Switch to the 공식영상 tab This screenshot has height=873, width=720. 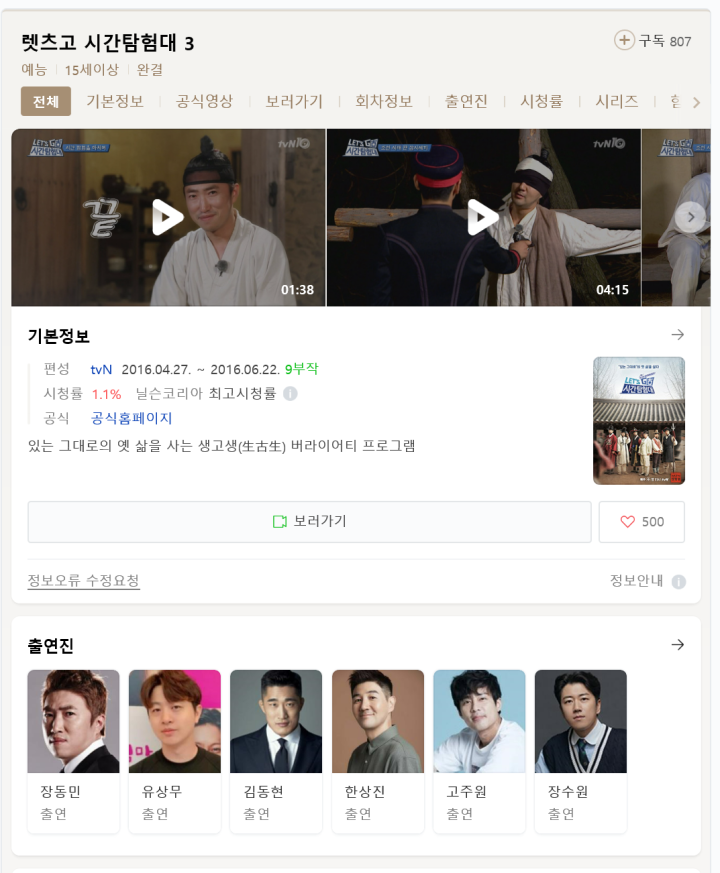tap(204, 101)
